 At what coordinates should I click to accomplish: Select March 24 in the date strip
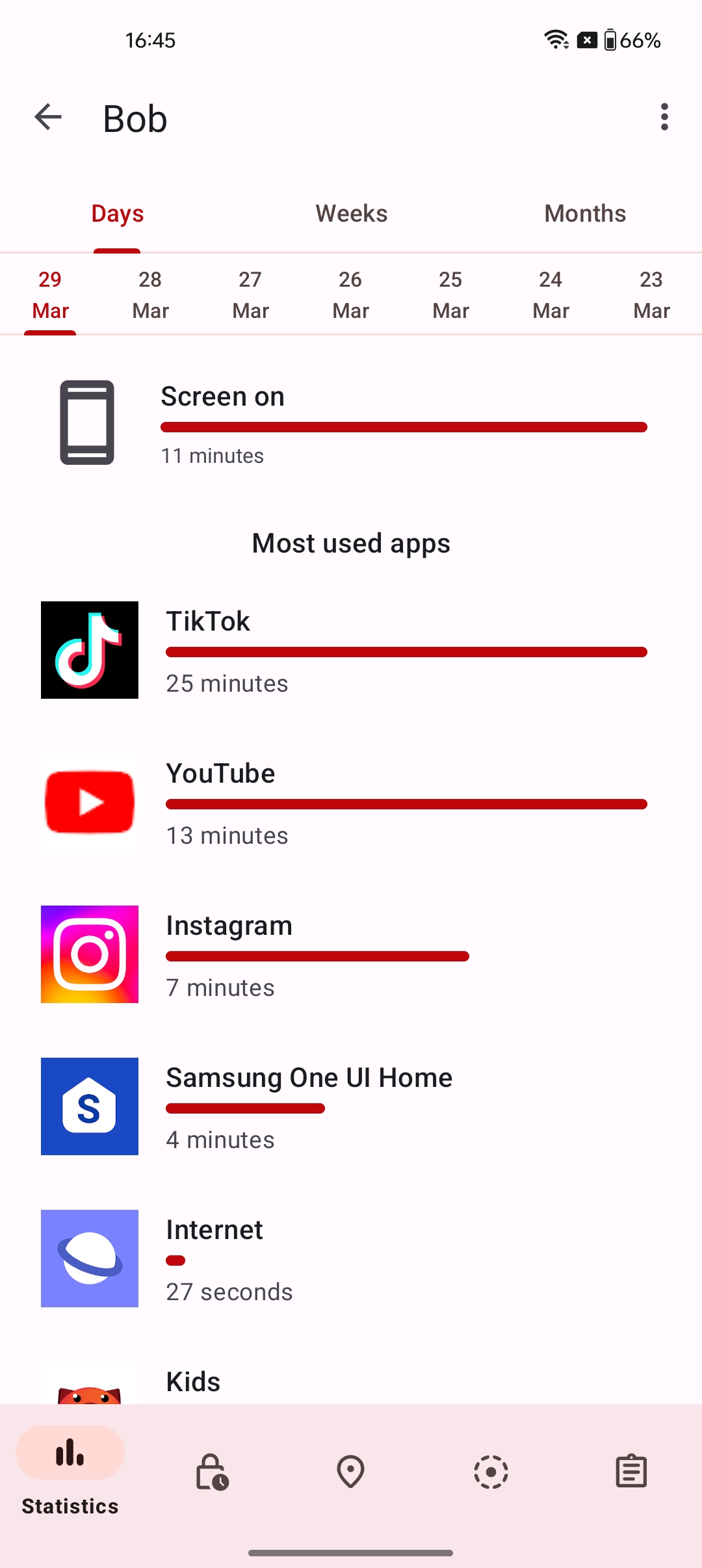click(551, 294)
